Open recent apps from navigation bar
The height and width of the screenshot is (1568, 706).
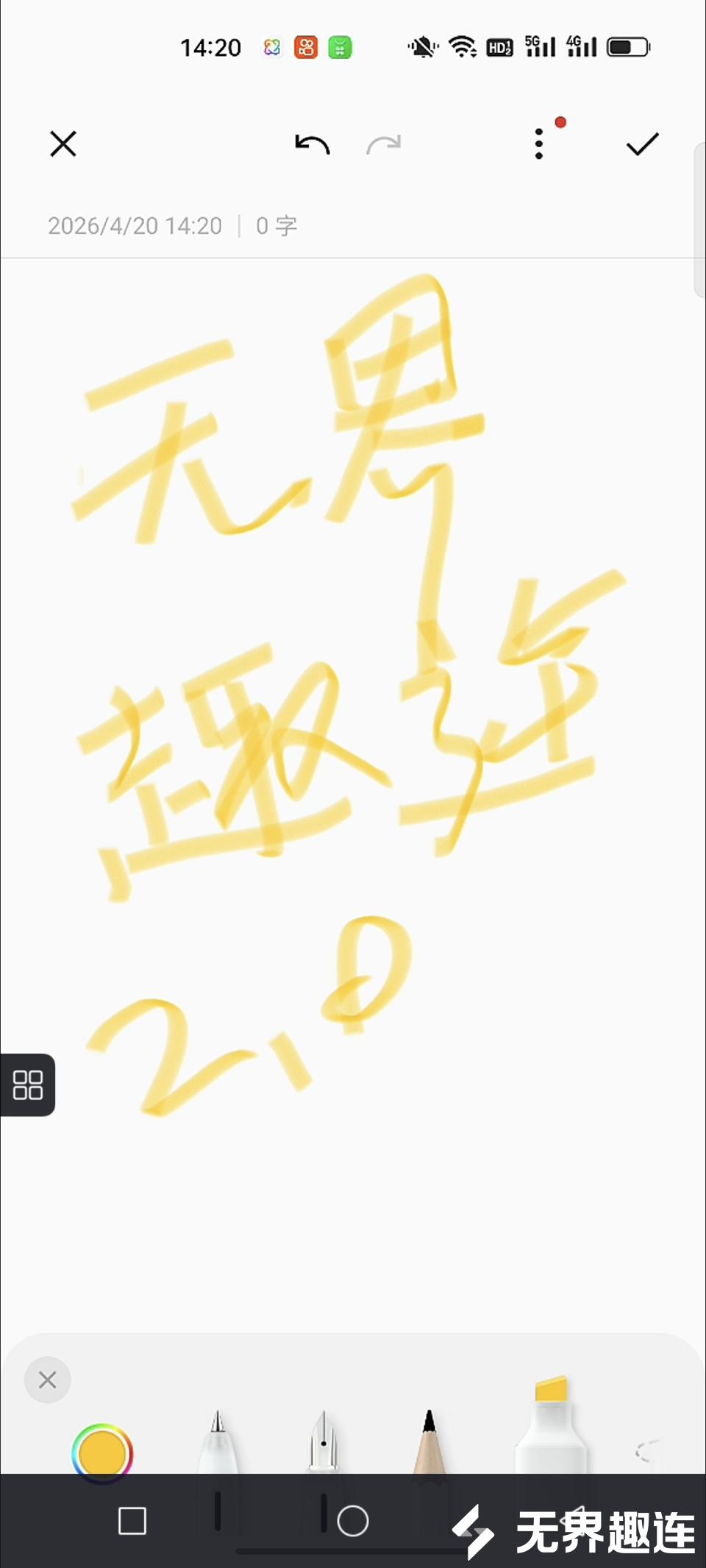132,1521
